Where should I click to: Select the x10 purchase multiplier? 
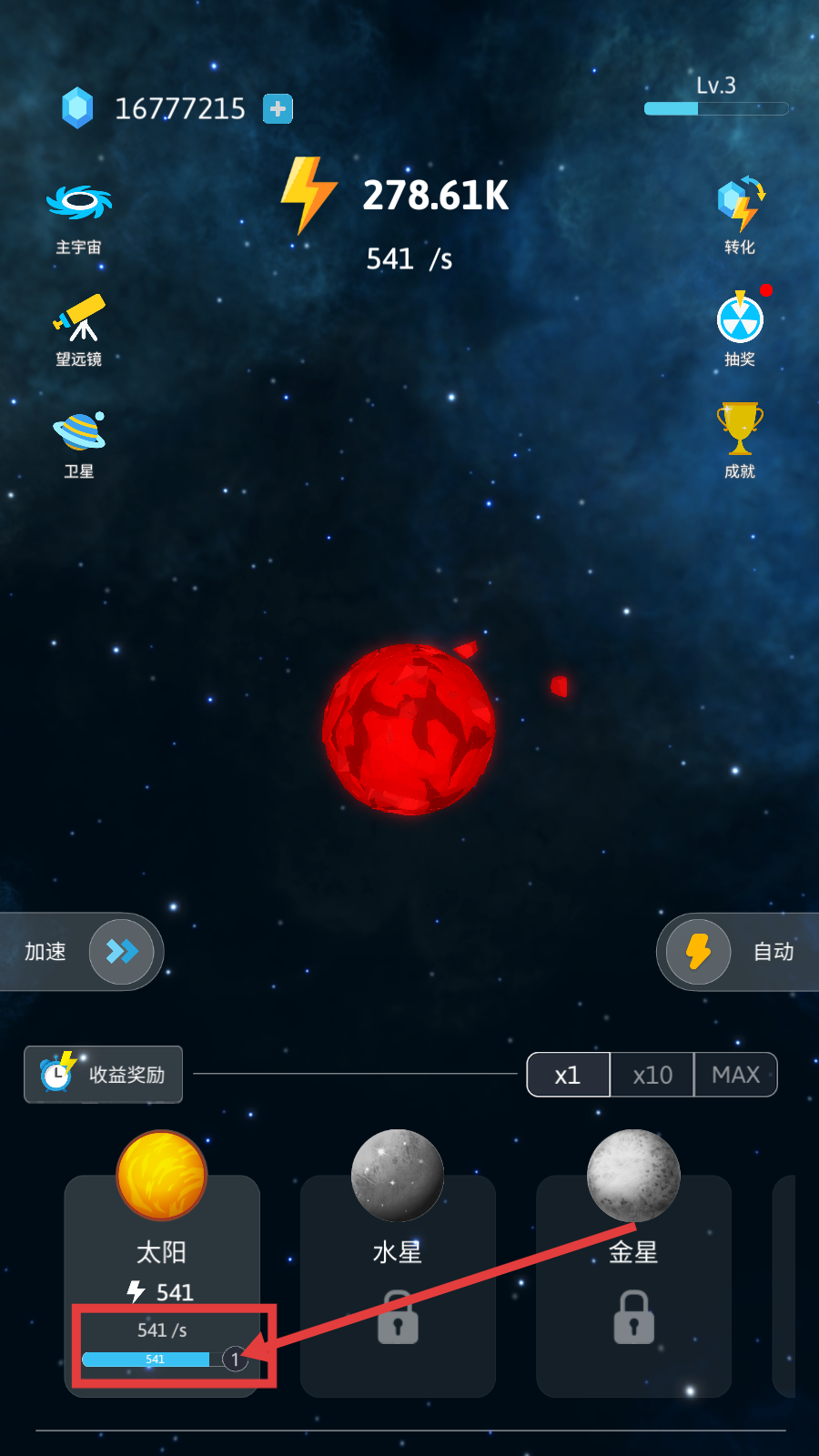(652, 1075)
